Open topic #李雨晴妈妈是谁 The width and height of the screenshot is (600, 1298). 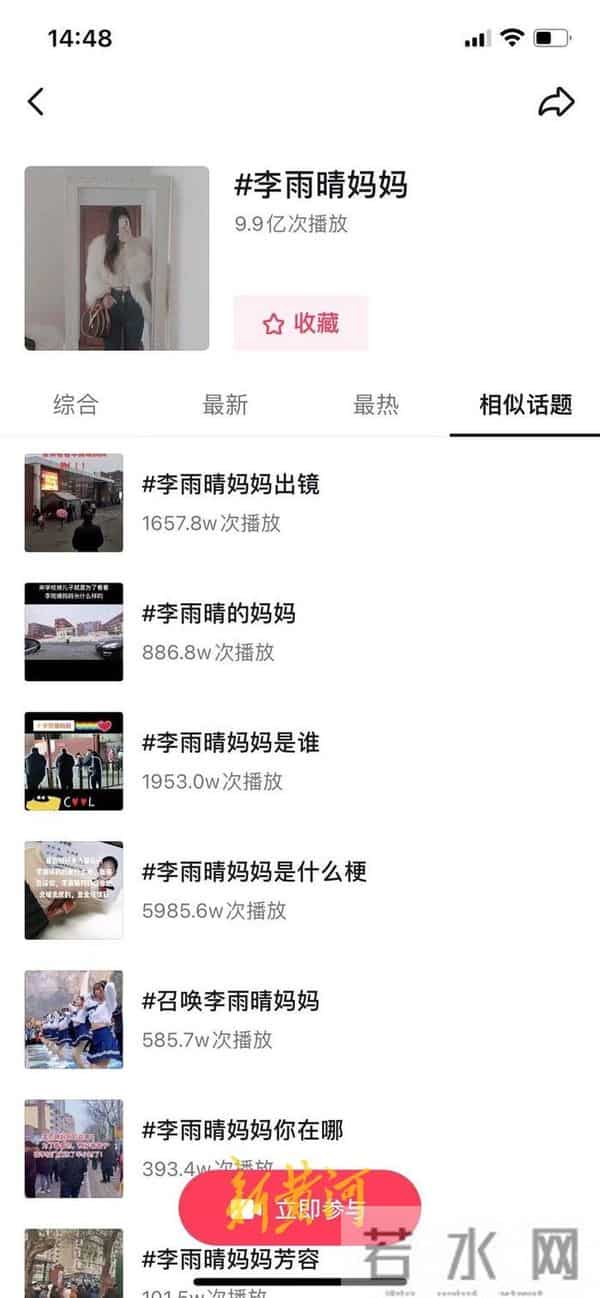[x=230, y=743]
